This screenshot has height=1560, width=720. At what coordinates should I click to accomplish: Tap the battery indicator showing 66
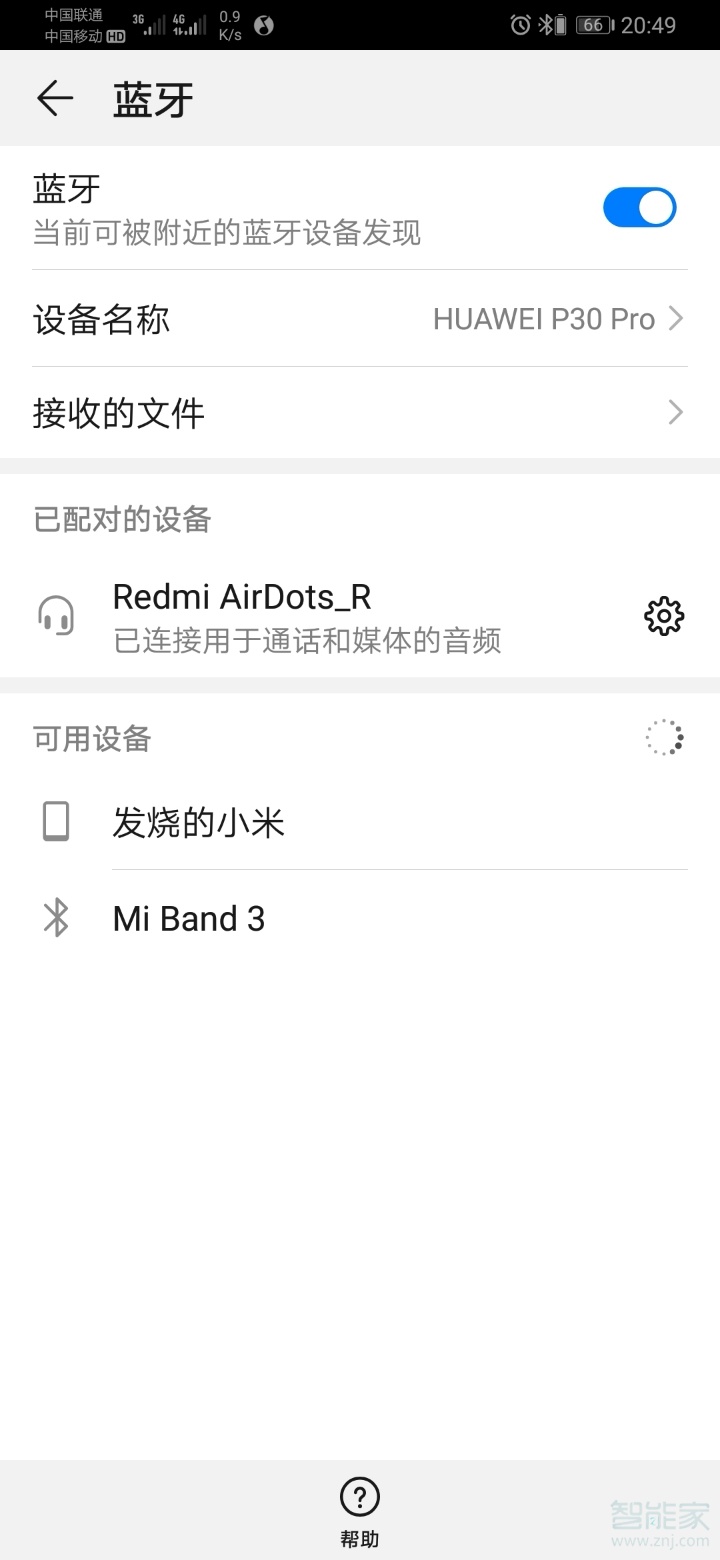[x=592, y=25]
